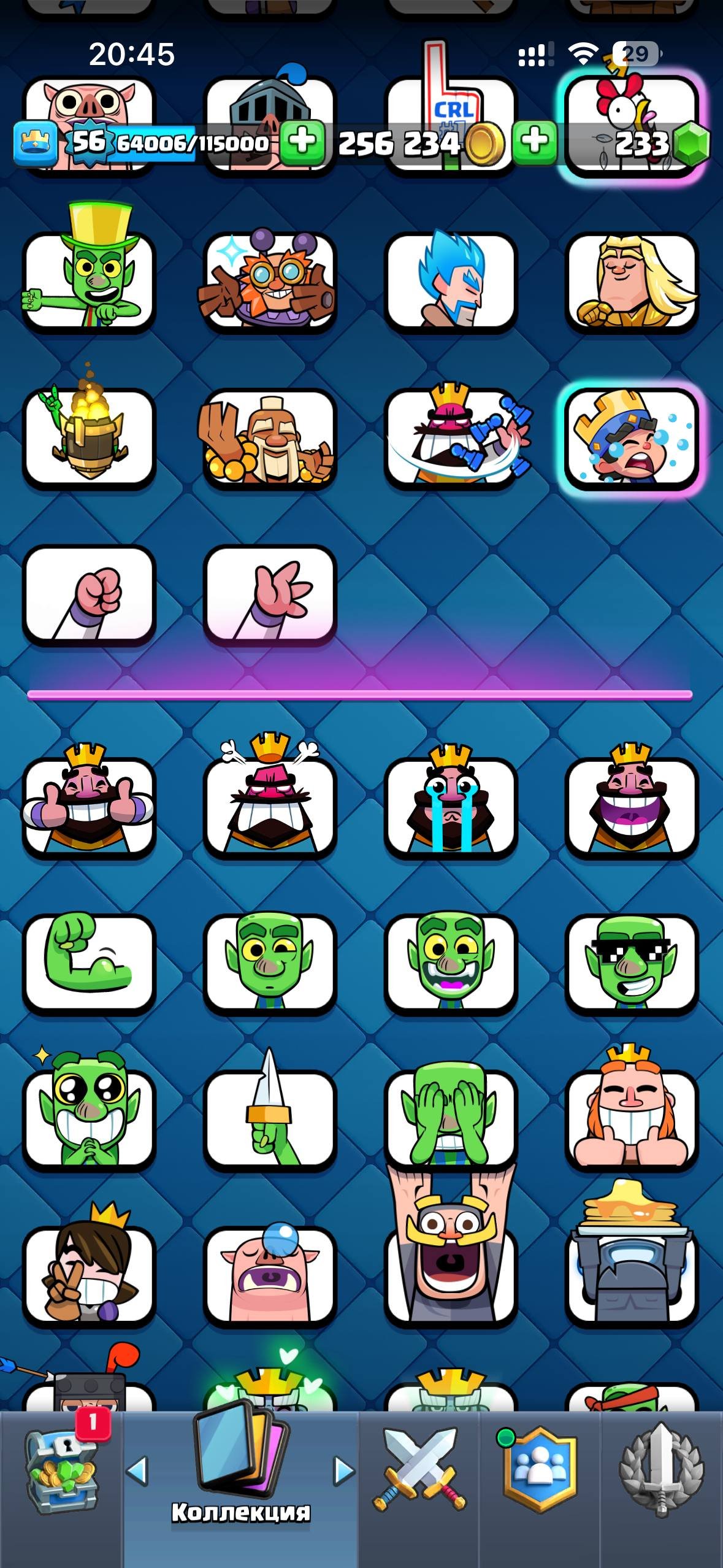Select the crying little prince emote
This screenshot has height=1568, width=723.
(632, 439)
